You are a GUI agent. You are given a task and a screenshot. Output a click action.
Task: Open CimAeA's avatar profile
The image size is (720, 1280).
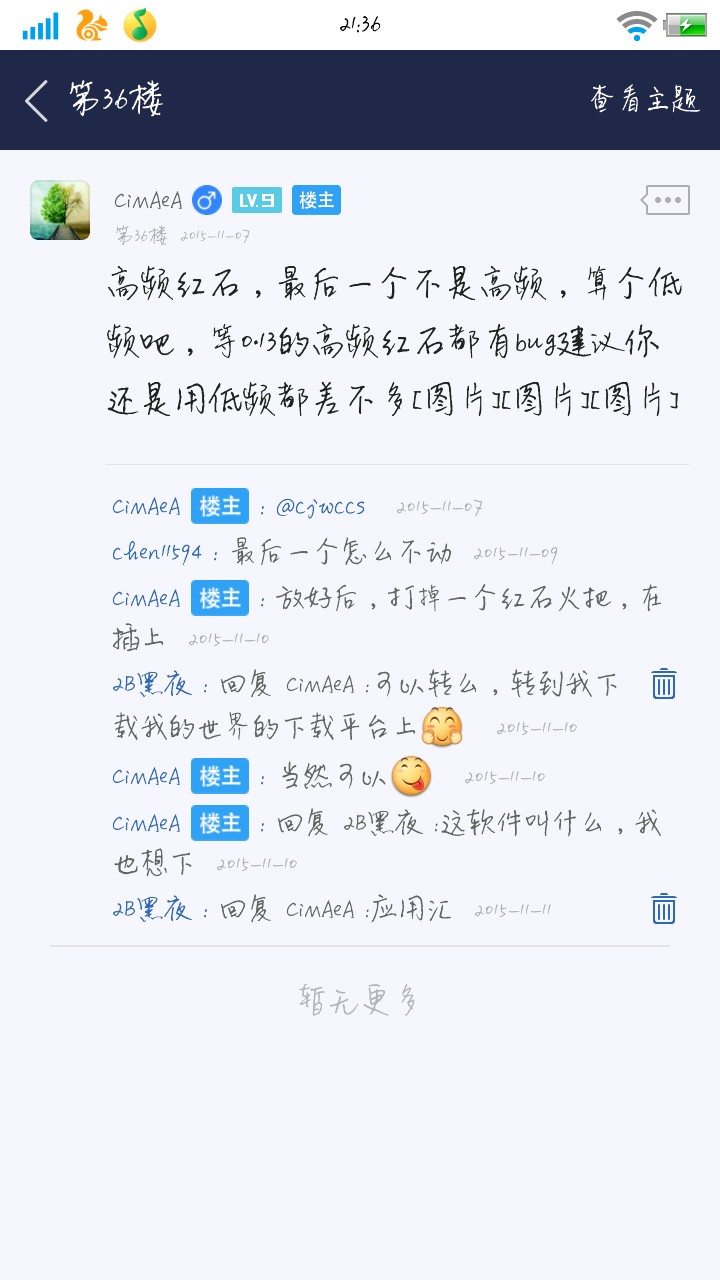click(60, 210)
